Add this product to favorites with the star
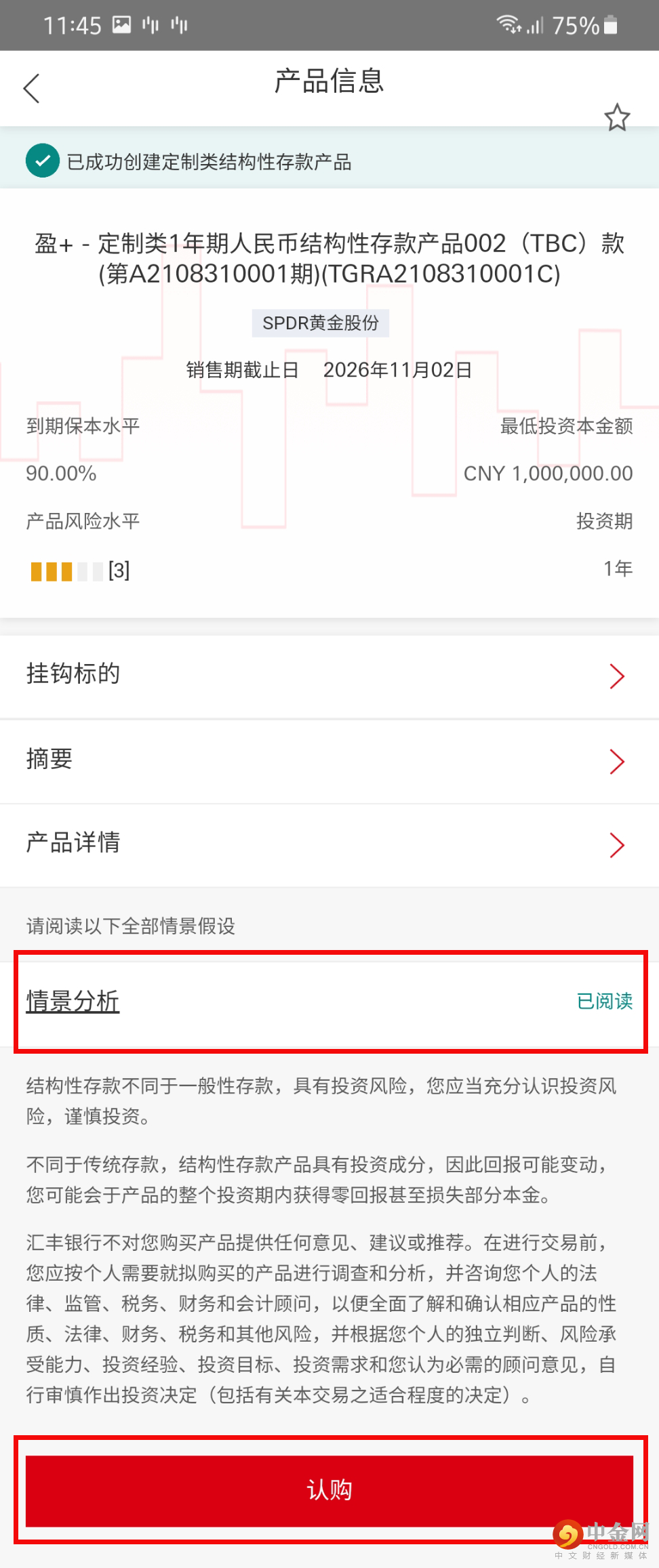Viewport: 659px width, 1568px height. (x=617, y=118)
